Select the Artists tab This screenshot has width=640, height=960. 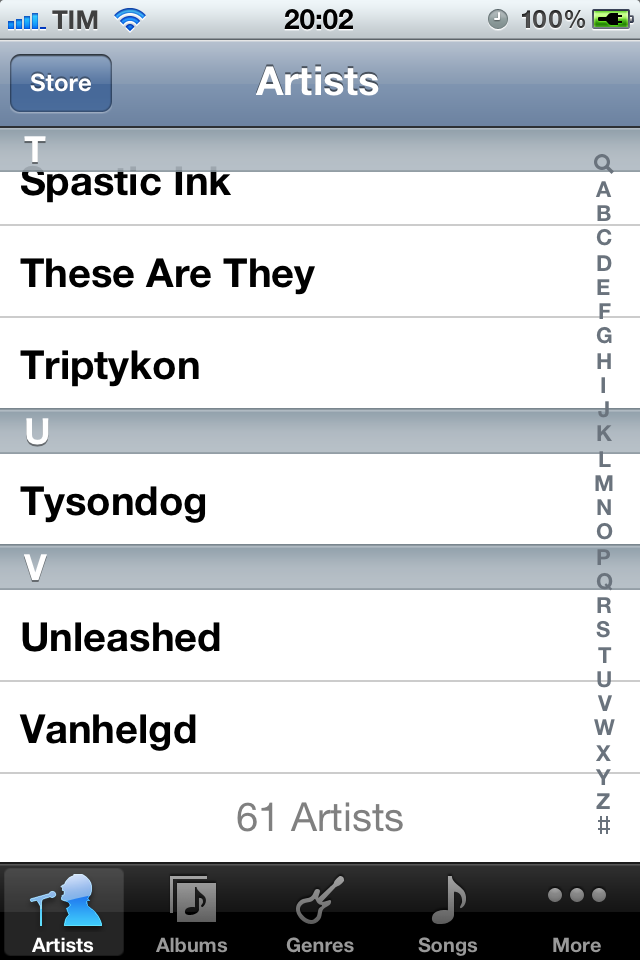point(63,912)
